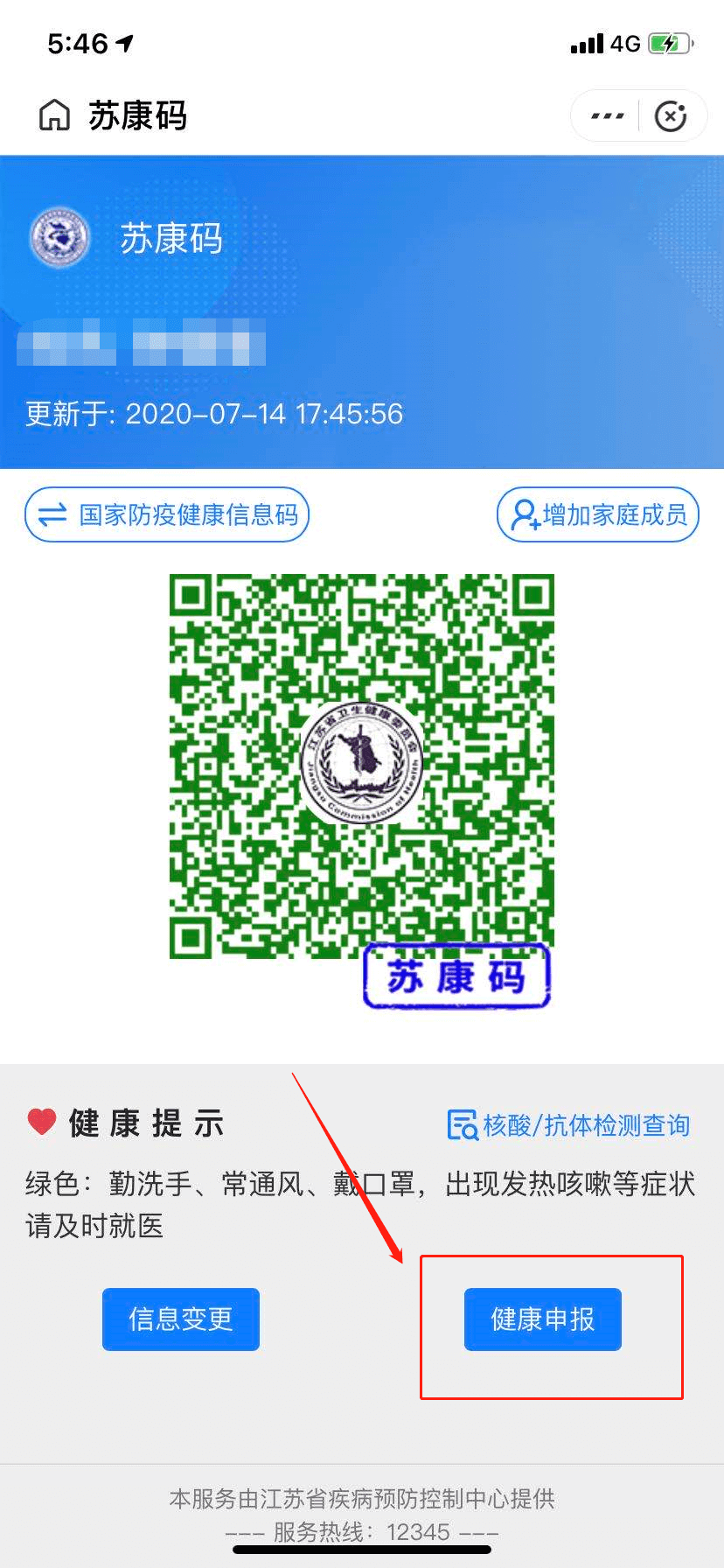The width and height of the screenshot is (724, 1568).
Task: Open 健康申报 health declaration
Action: pos(542,1319)
